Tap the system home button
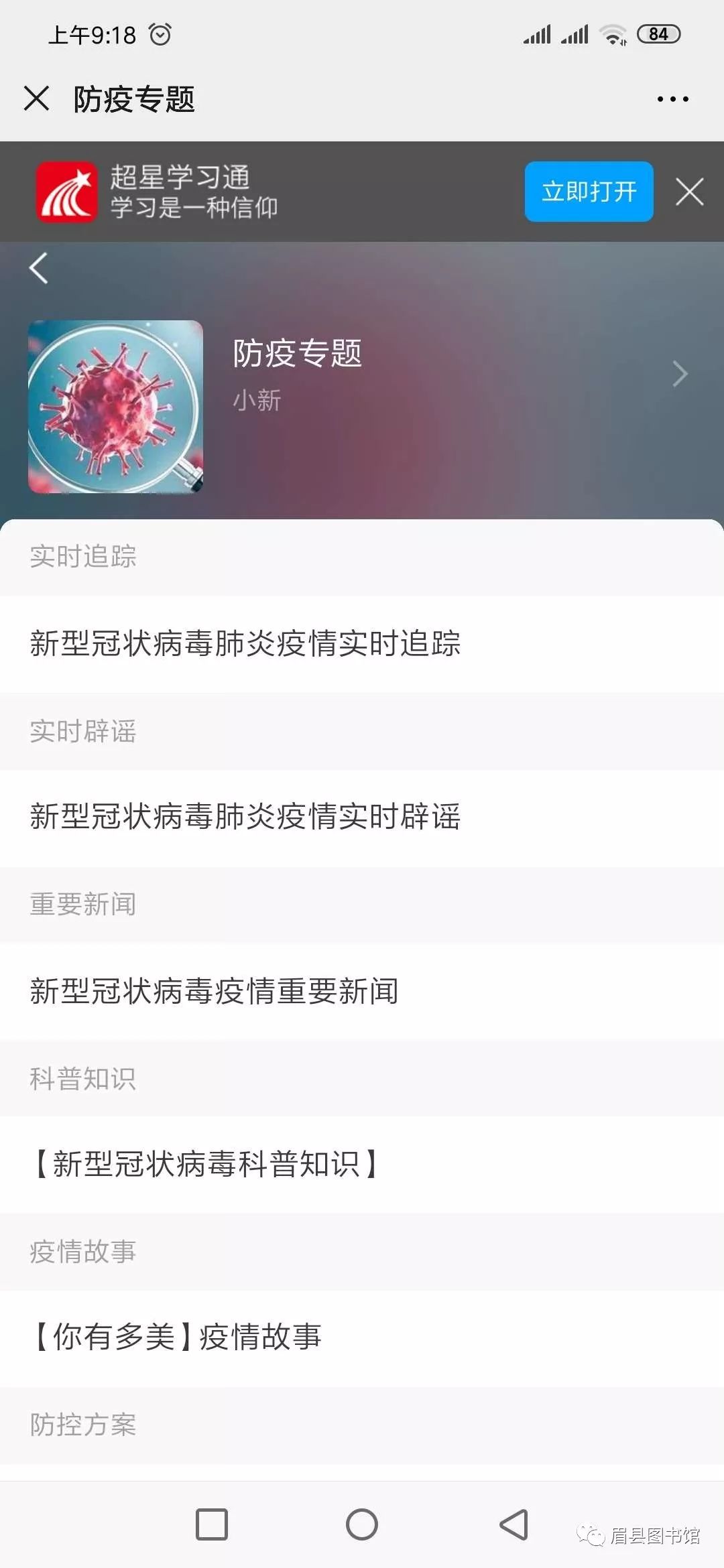Viewport: 724px width, 1568px height. click(x=362, y=1524)
